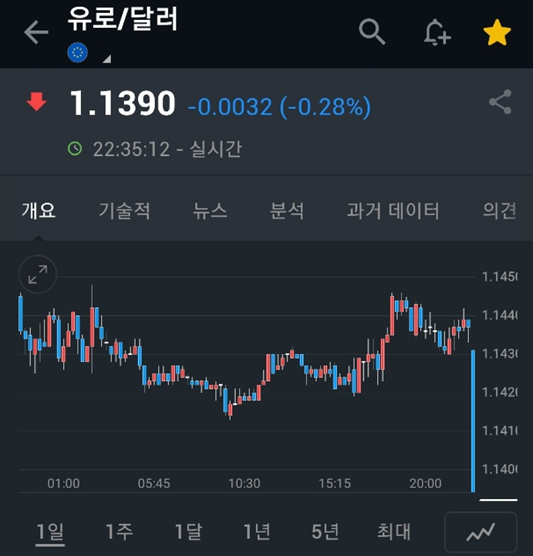The width and height of the screenshot is (533, 556).
Task: Select the 1일 chart range
Action: tap(50, 532)
